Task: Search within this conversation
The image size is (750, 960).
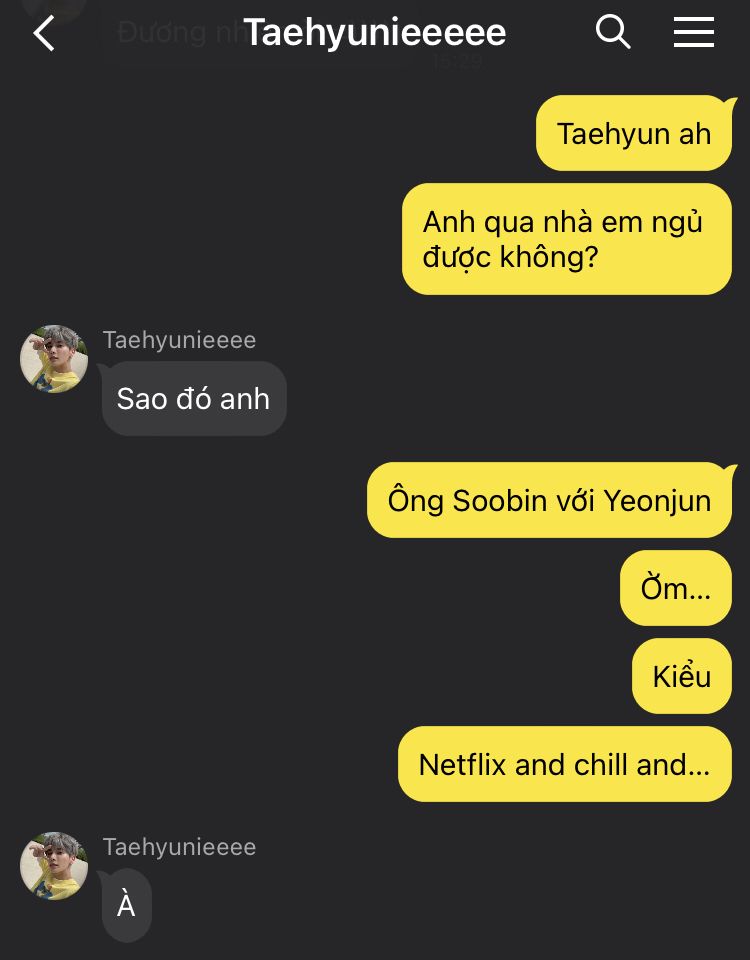Action: tap(613, 32)
